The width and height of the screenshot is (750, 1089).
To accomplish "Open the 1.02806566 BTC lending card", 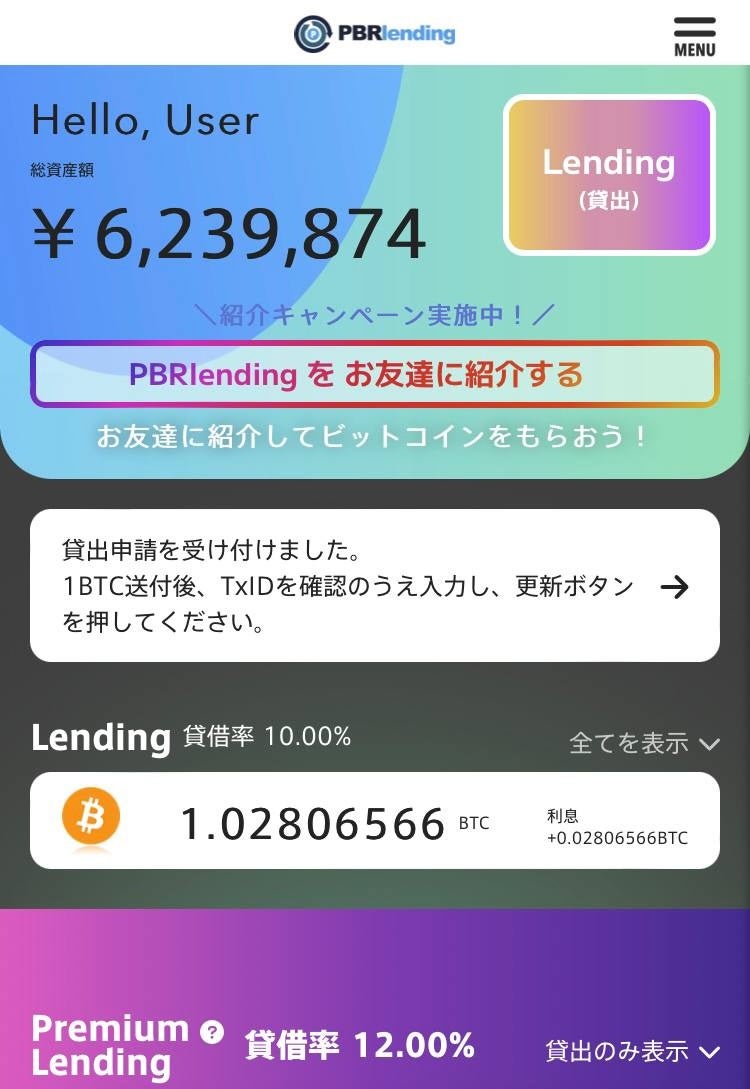I will pyautogui.click(x=375, y=820).
